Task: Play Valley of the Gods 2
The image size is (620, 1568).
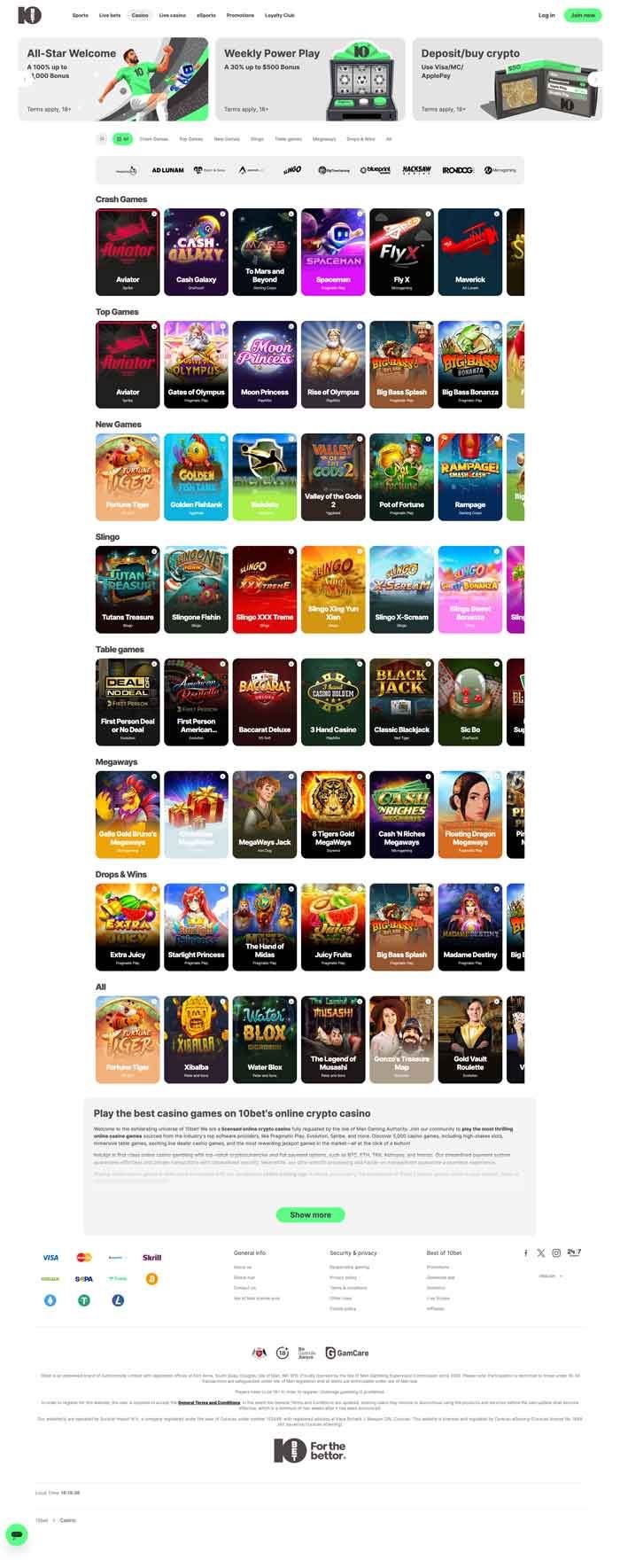Action: [x=333, y=477]
